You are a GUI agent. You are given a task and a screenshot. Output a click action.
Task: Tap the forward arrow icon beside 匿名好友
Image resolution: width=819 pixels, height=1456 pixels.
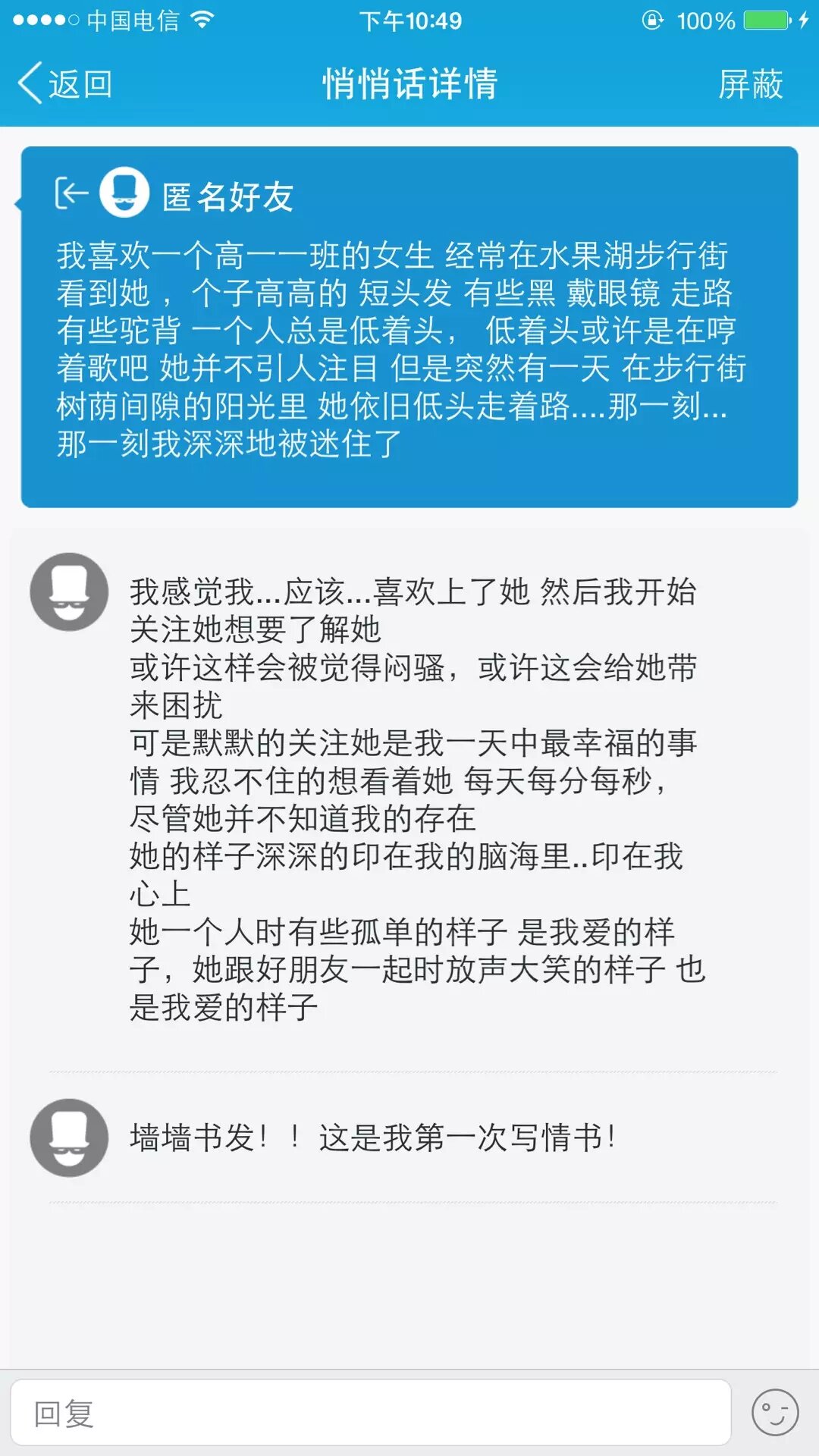click(x=72, y=193)
